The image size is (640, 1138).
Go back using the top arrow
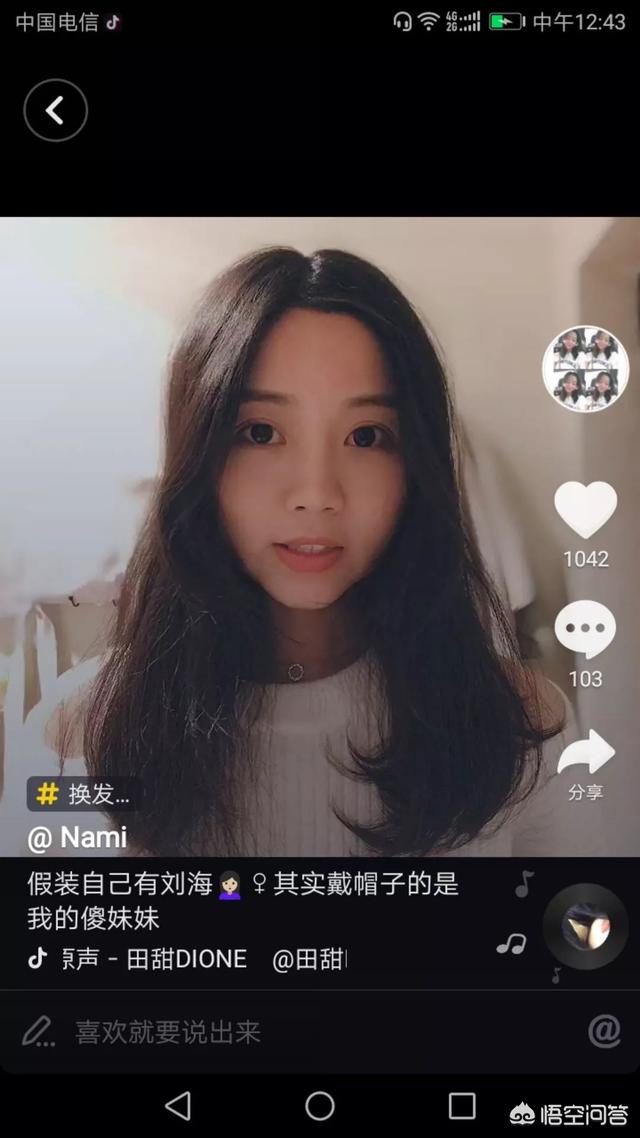[x=56, y=110]
